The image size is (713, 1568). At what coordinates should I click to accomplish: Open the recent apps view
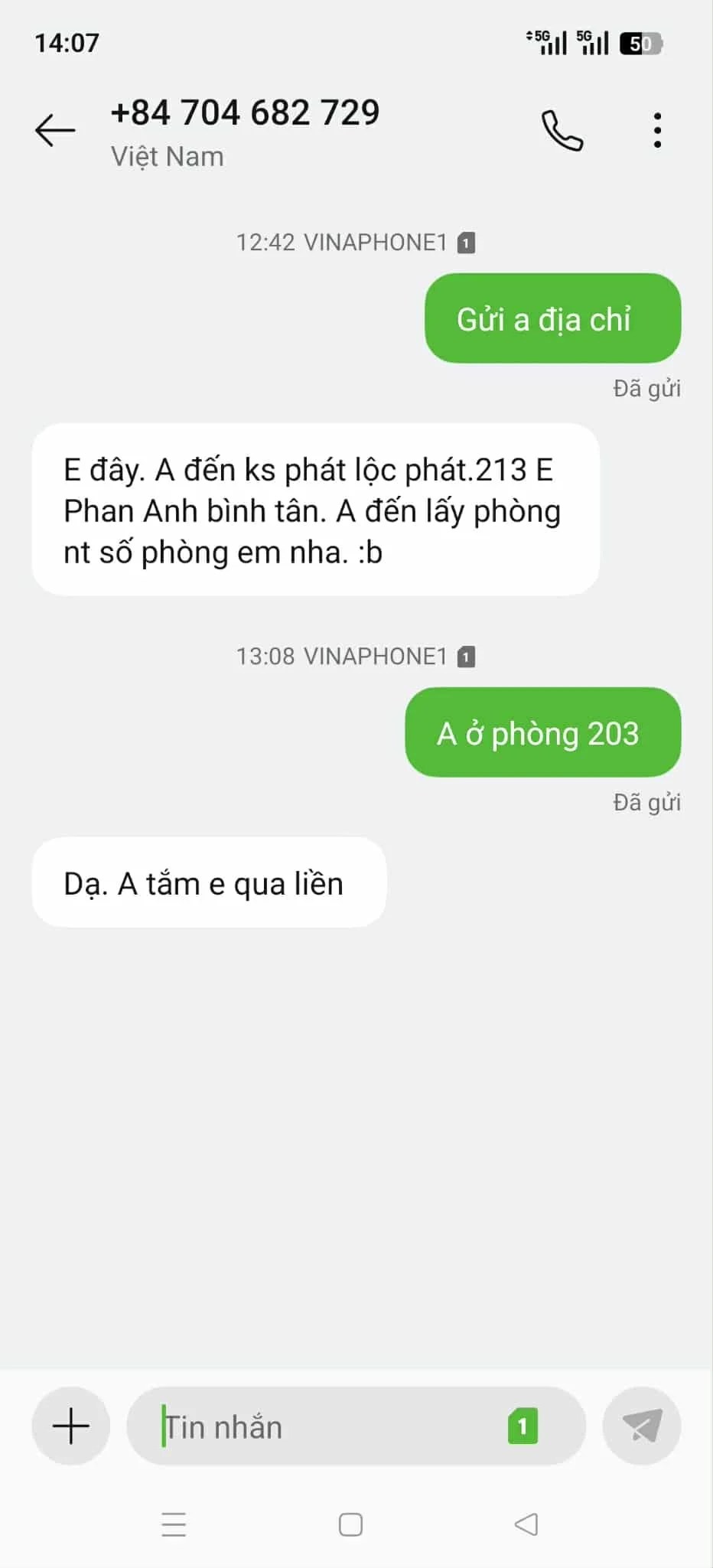point(174,1524)
